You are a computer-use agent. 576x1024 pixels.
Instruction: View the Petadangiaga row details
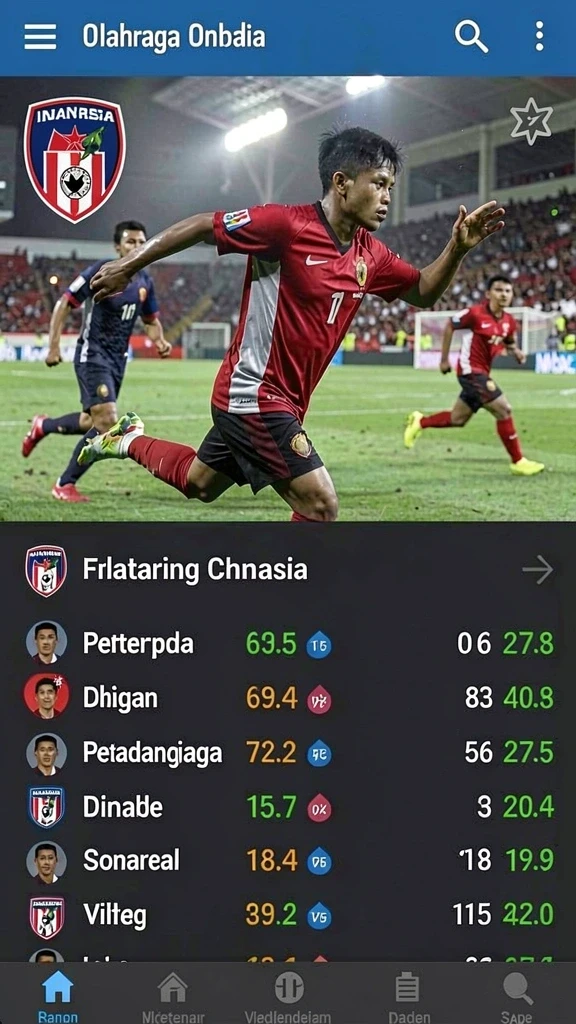288,753
